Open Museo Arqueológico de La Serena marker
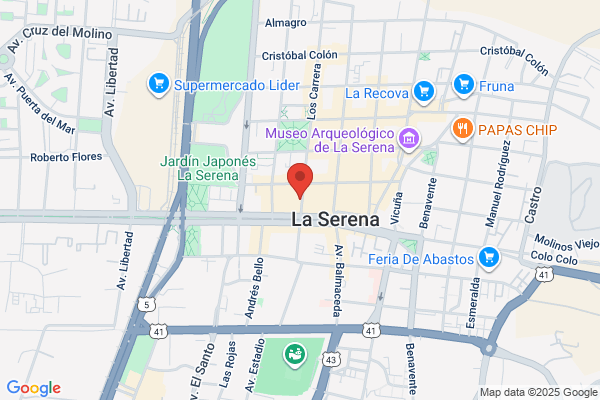 pos(409,140)
